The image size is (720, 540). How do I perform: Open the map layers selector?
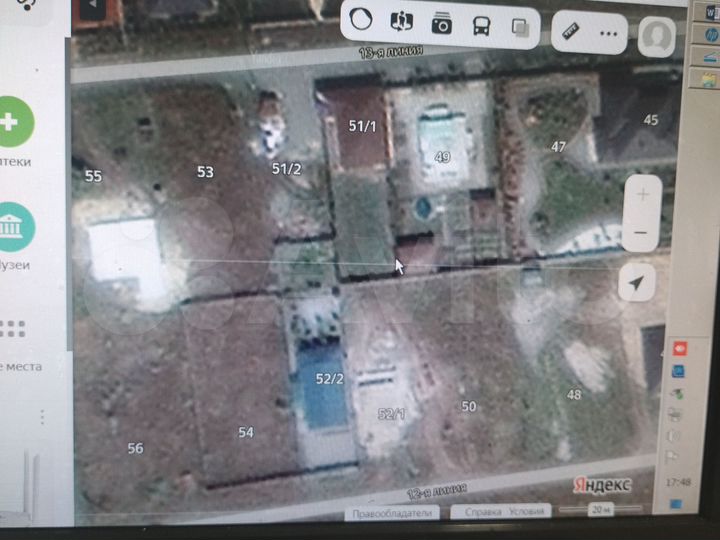pyautogui.click(x=519, y=26)
